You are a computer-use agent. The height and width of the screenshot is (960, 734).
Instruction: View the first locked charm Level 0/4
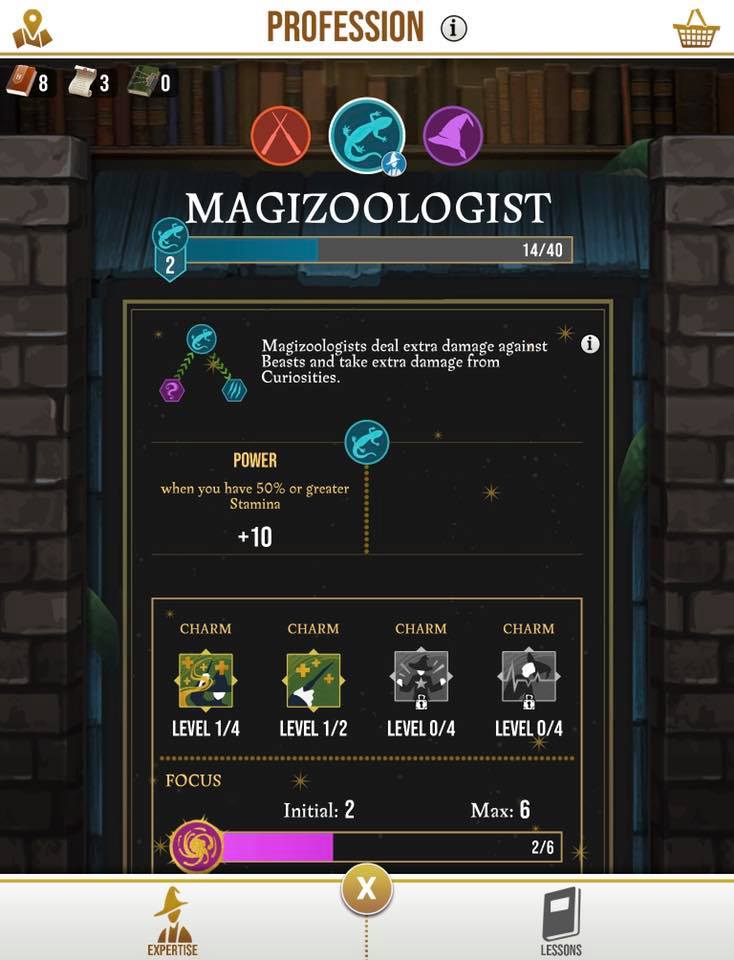(421, 681)
